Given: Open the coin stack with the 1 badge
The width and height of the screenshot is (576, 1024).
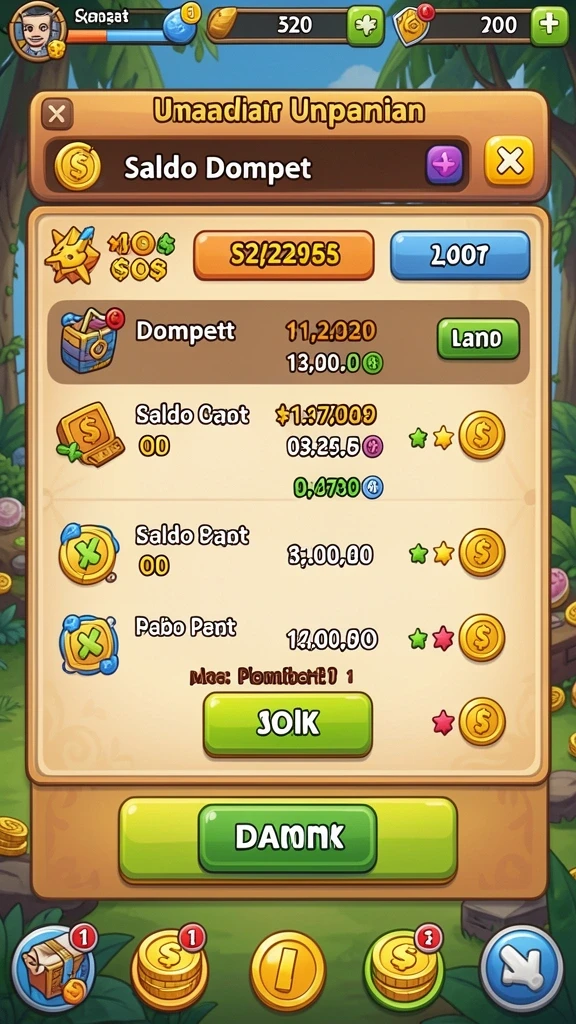Looking at the screenshot, I should tap(170, 968).
